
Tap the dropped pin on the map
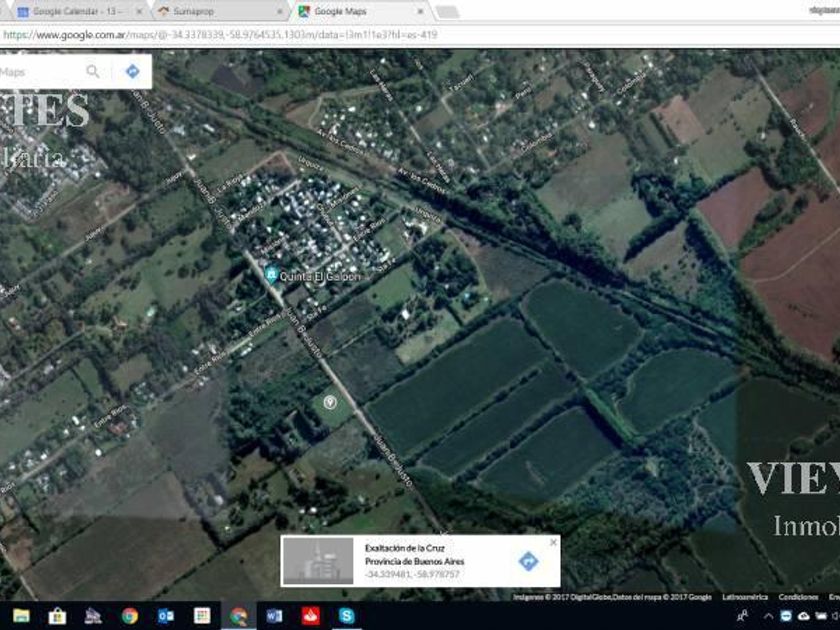pyautogui.click(x=331, y=402)
